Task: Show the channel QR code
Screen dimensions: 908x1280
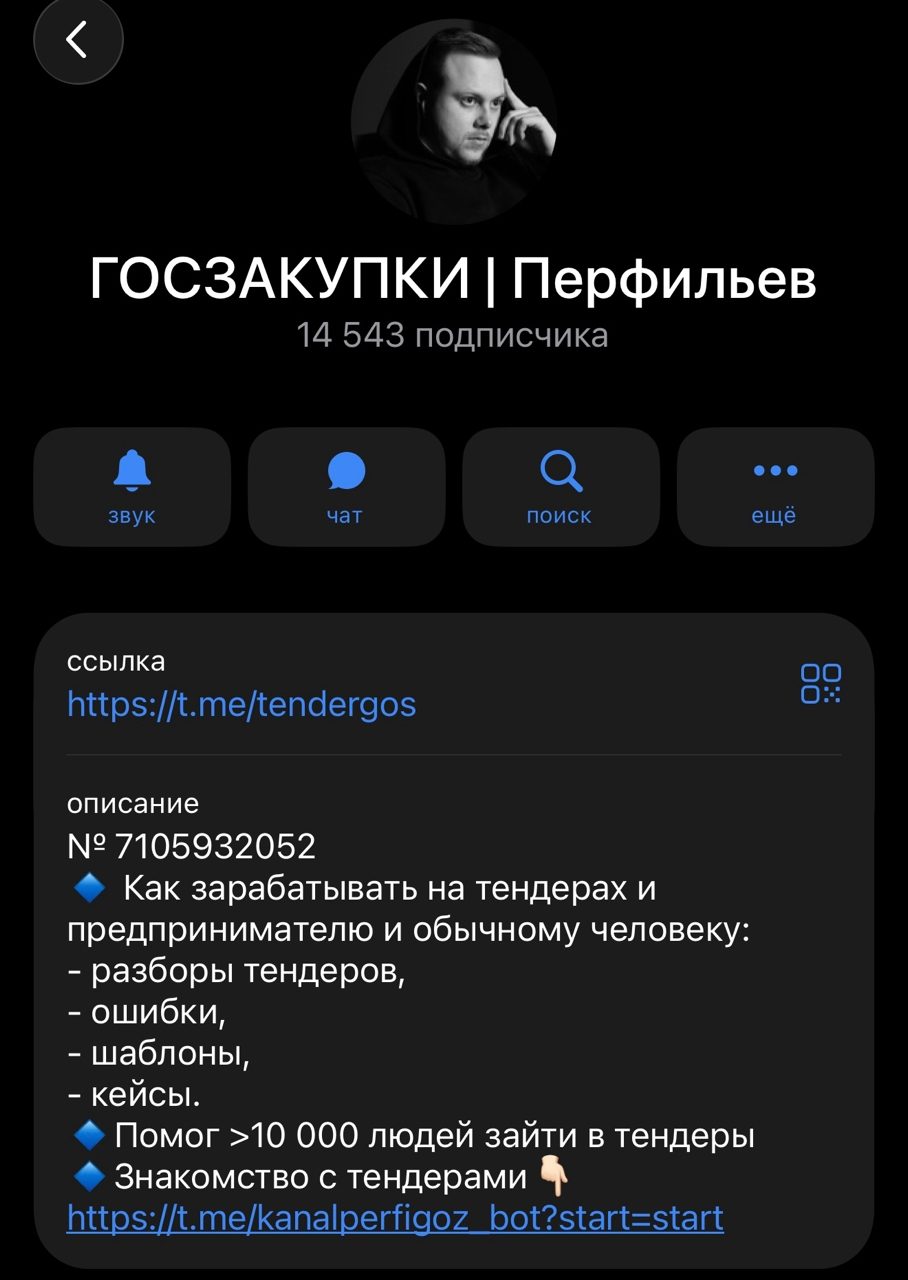Action: click(820, 684)
